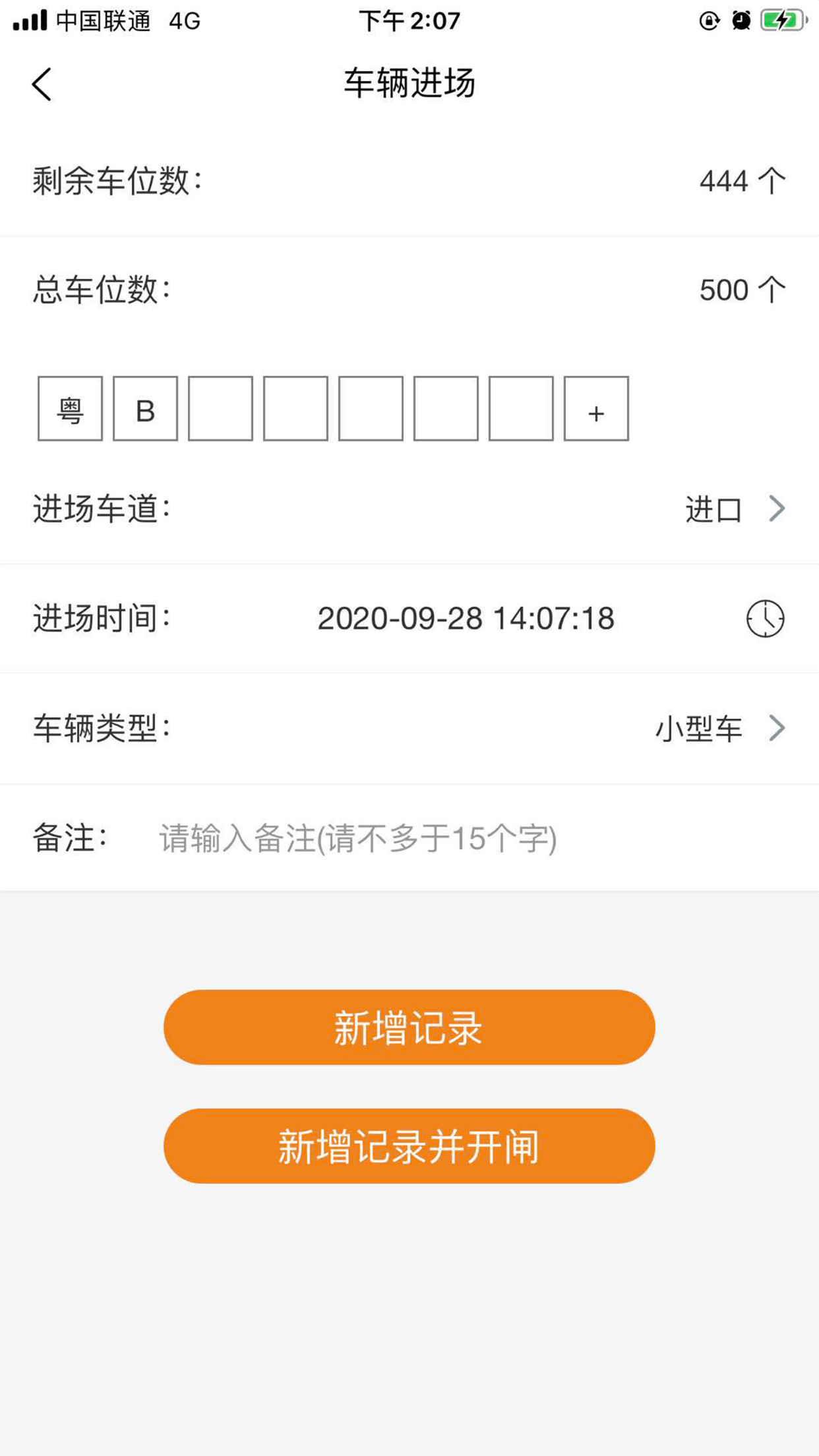Viewport: 819px width, 1456px height.
Task: Tap the 车辆进场 title bar
Action: click(x=409, y=82)
